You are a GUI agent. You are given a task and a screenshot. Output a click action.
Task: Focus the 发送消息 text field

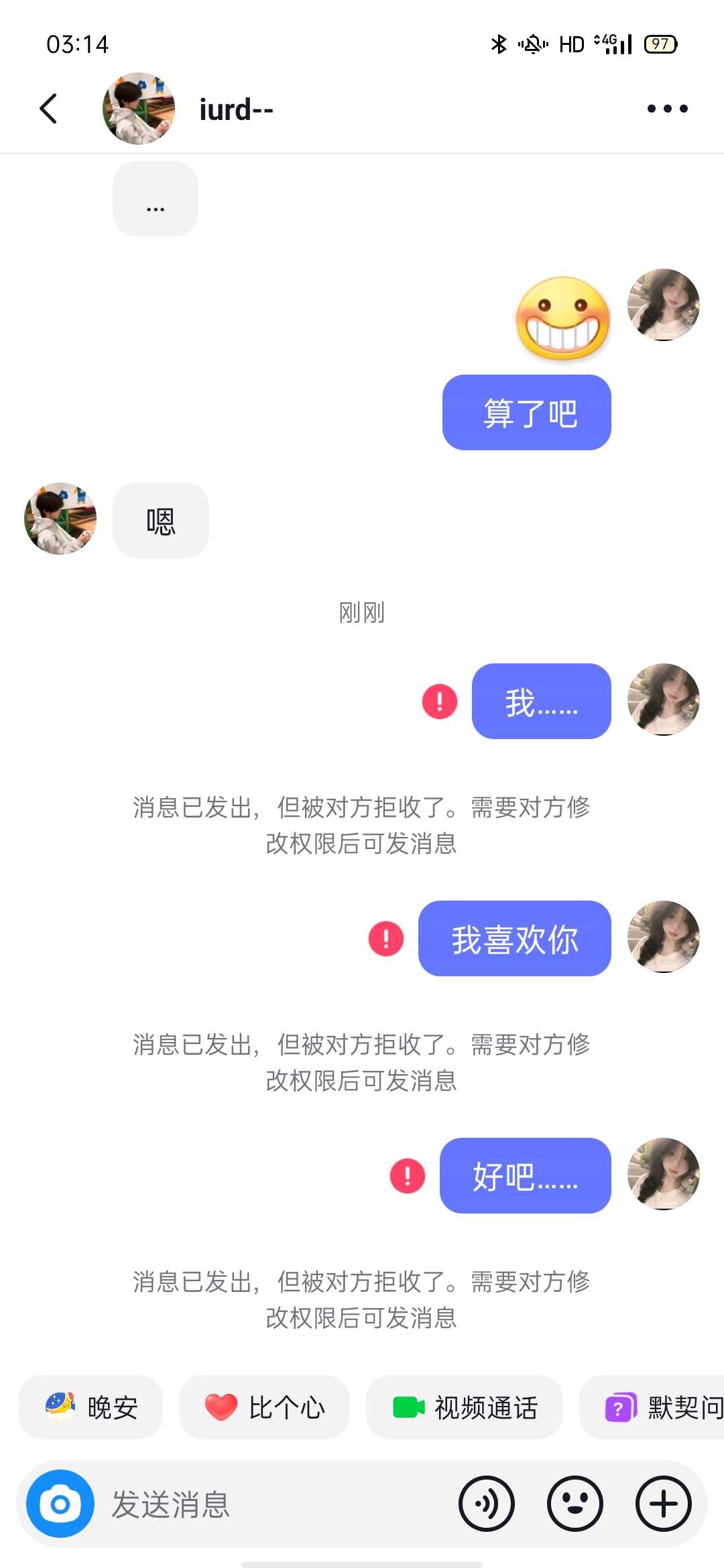pyautogui.click(x=275, y=1504)
